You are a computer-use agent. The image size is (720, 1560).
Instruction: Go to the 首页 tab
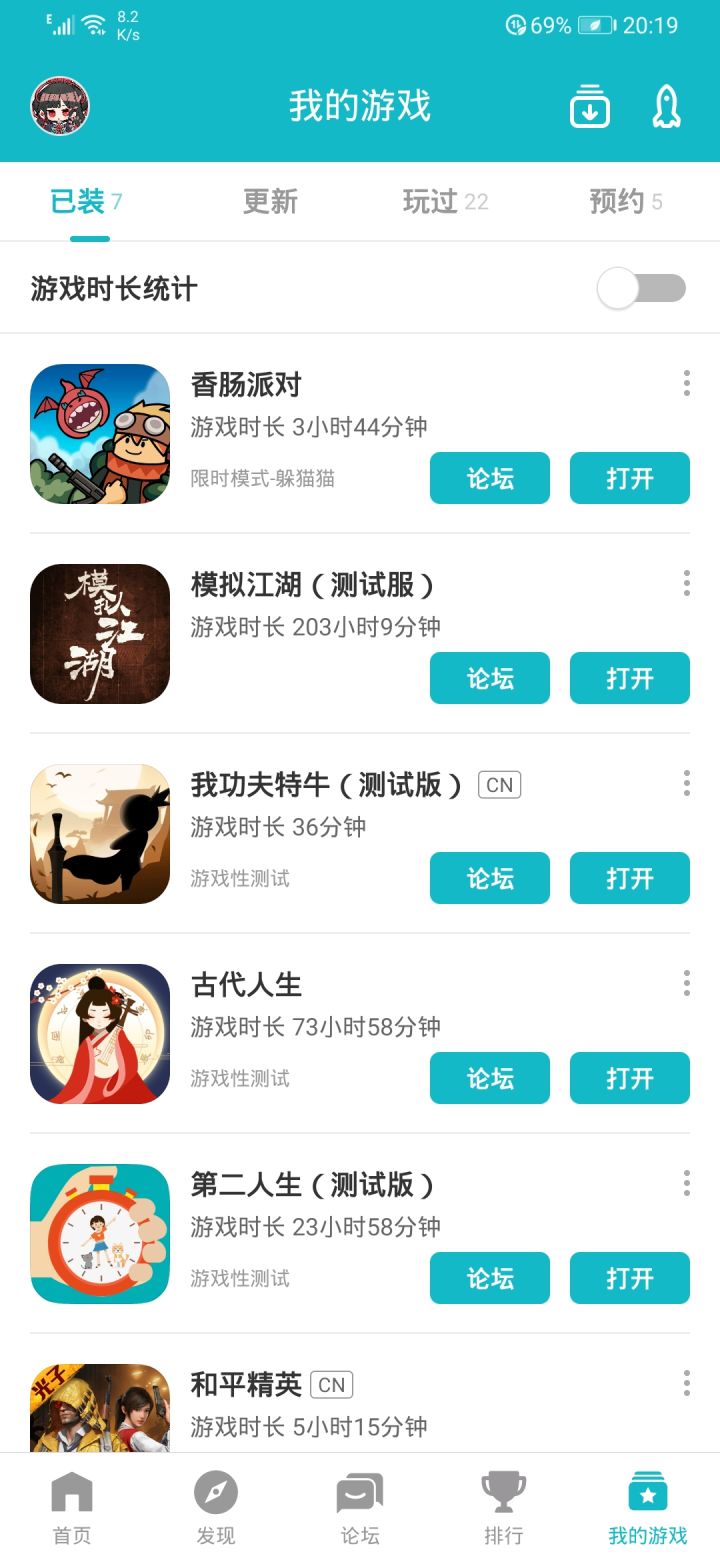point(72,1506)
